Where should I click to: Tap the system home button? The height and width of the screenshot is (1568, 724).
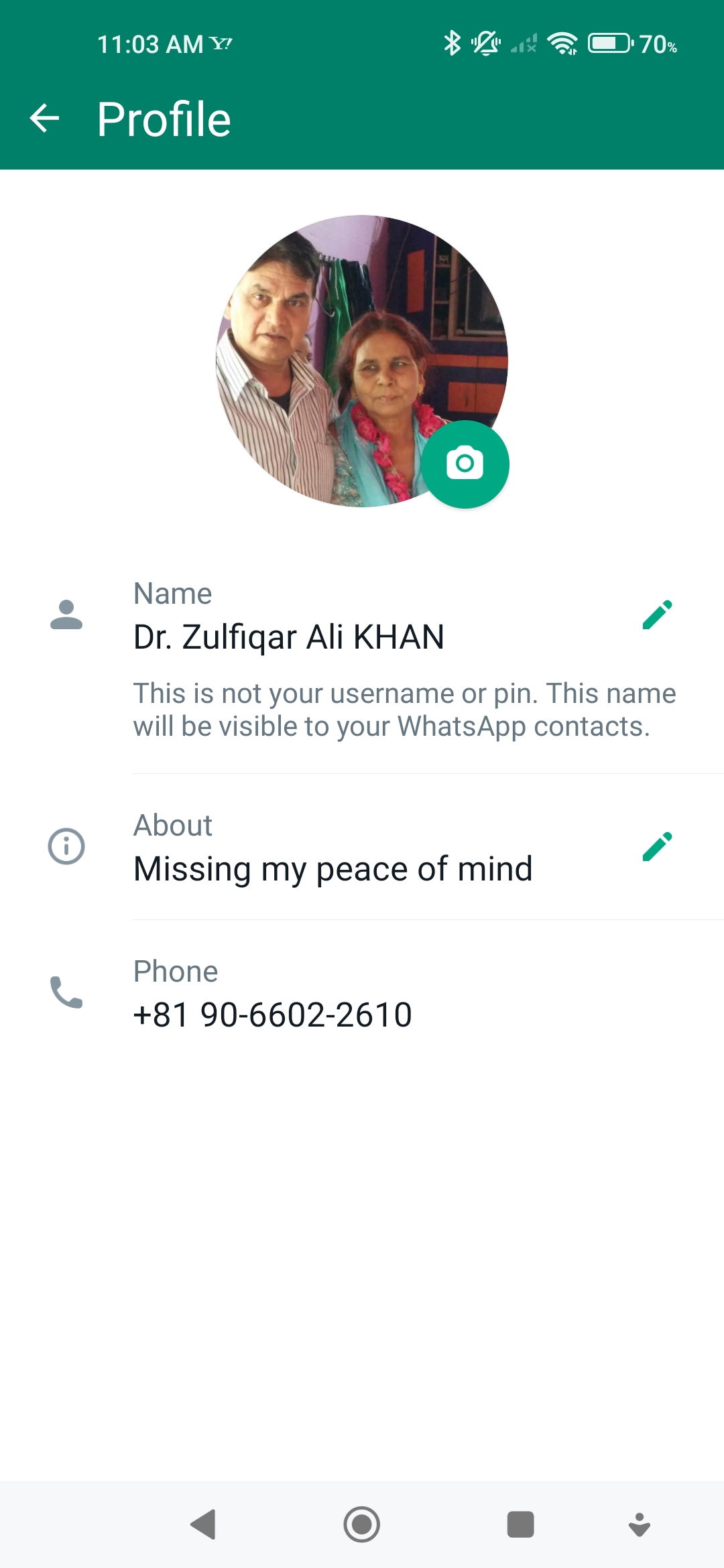coord(362,1524)
